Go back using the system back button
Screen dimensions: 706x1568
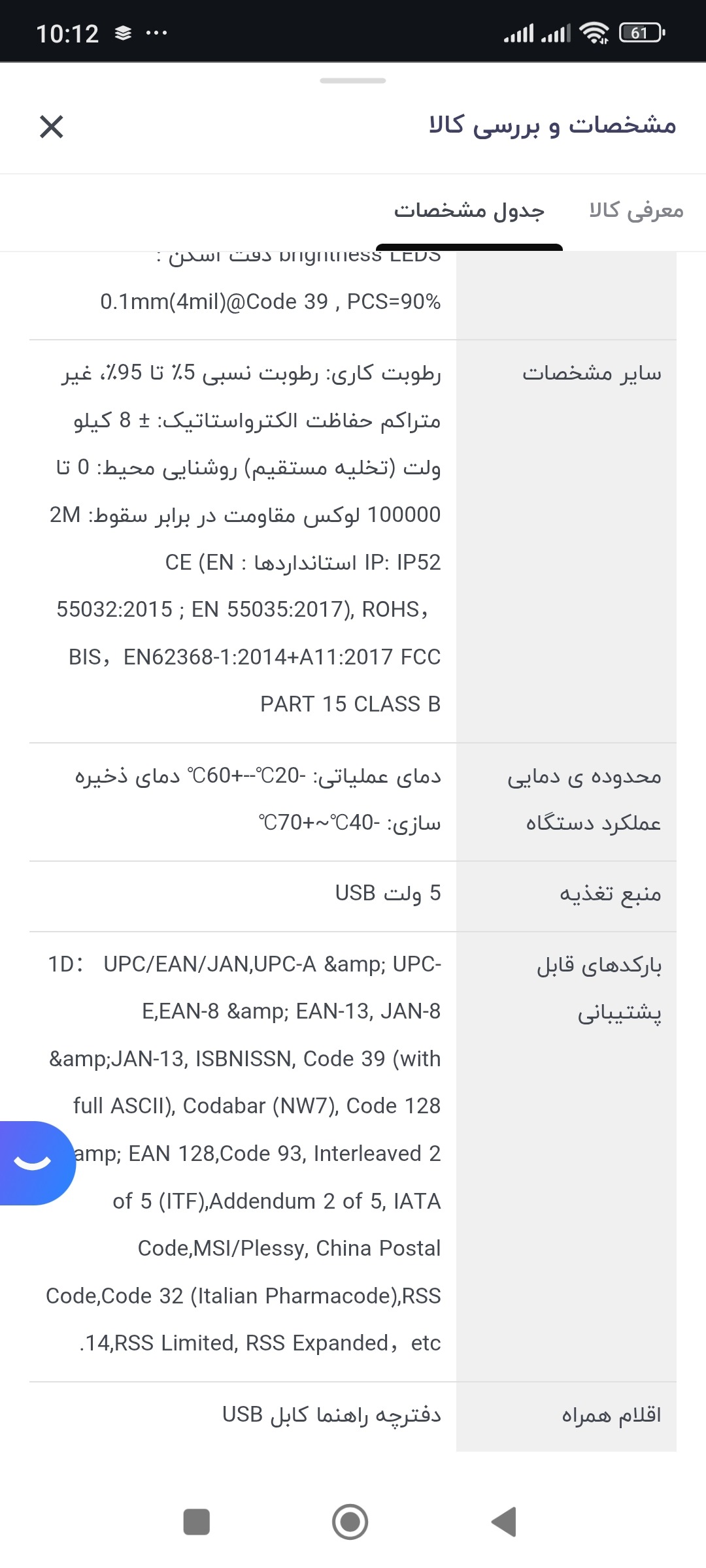(505, 1522)
